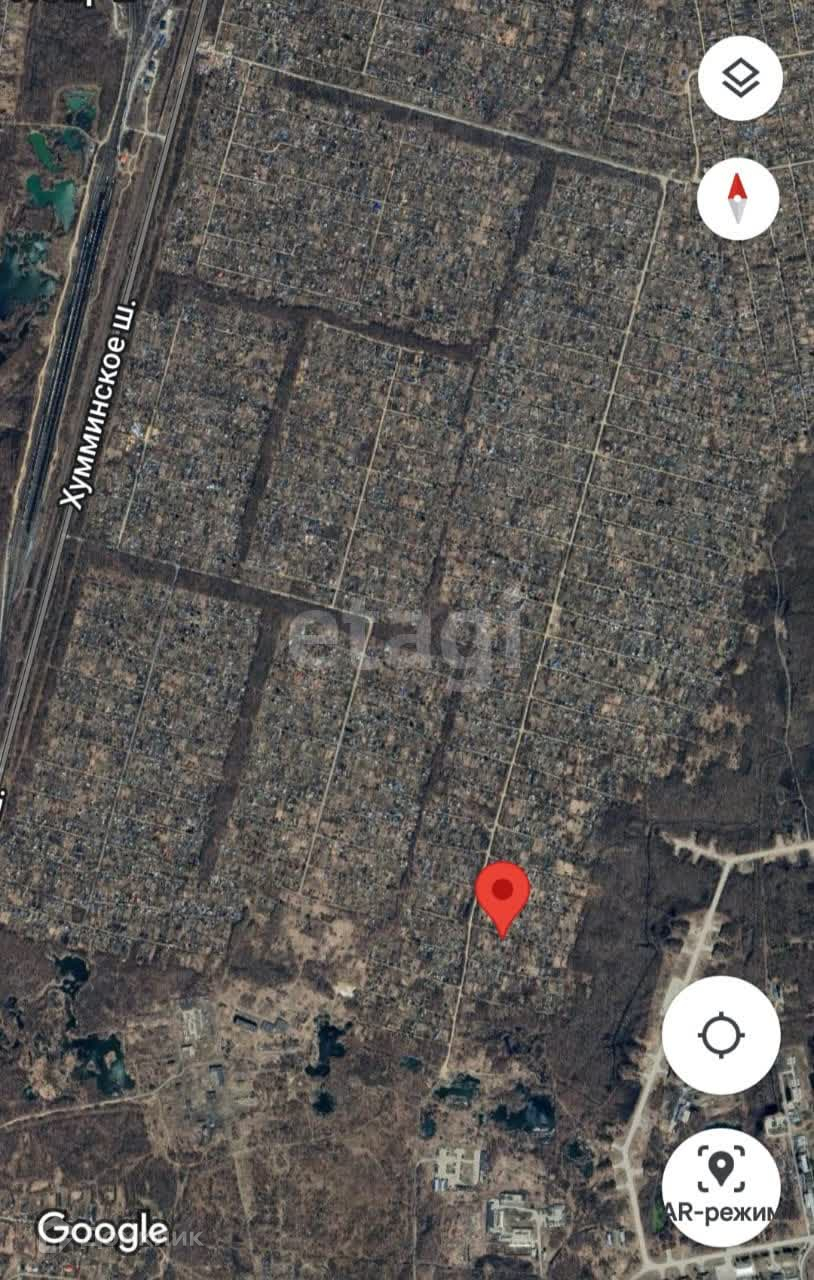This screenshot has height=1280, width=814.
Task: Launch the AR mode view
Action: pos(721,1187)
